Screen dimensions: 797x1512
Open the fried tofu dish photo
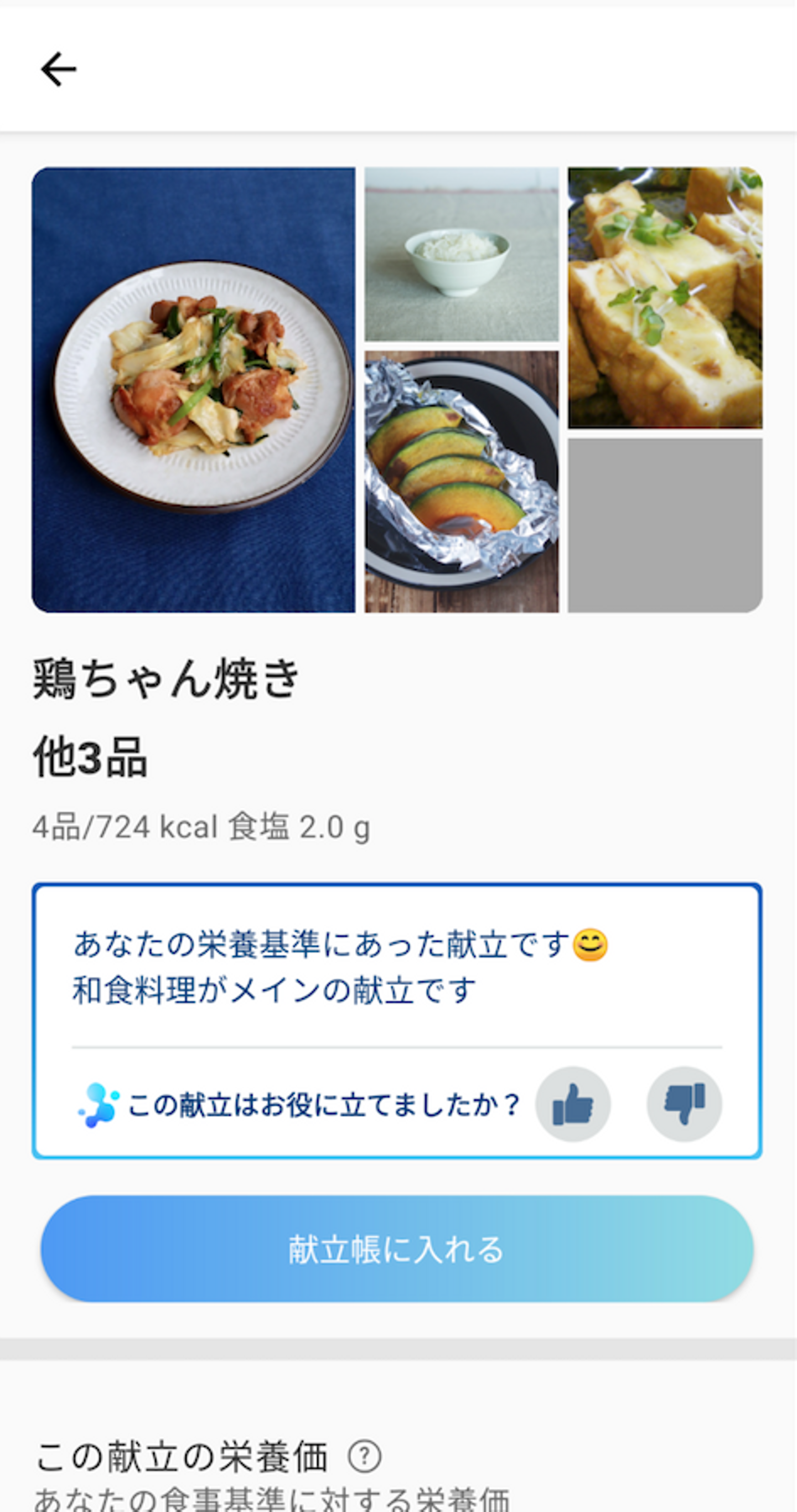pyautogui.click(x=665, y=298)
